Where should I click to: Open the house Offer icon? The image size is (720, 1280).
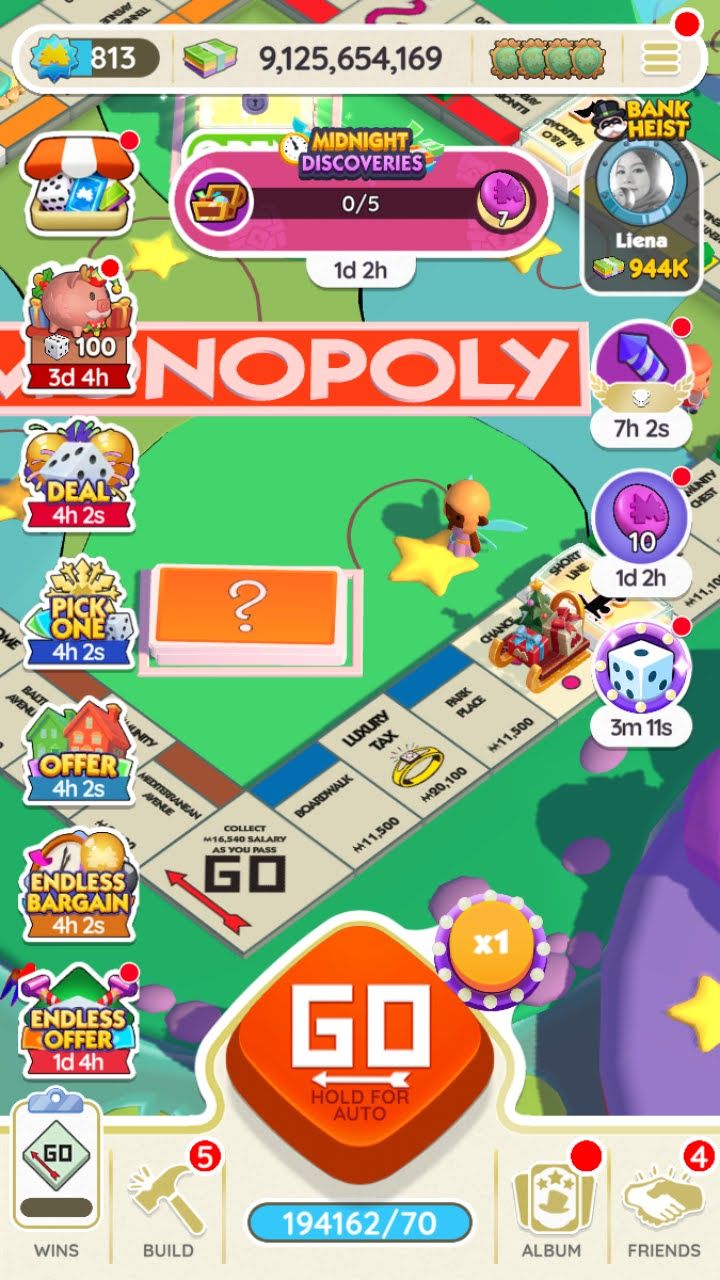pos(78,750)
